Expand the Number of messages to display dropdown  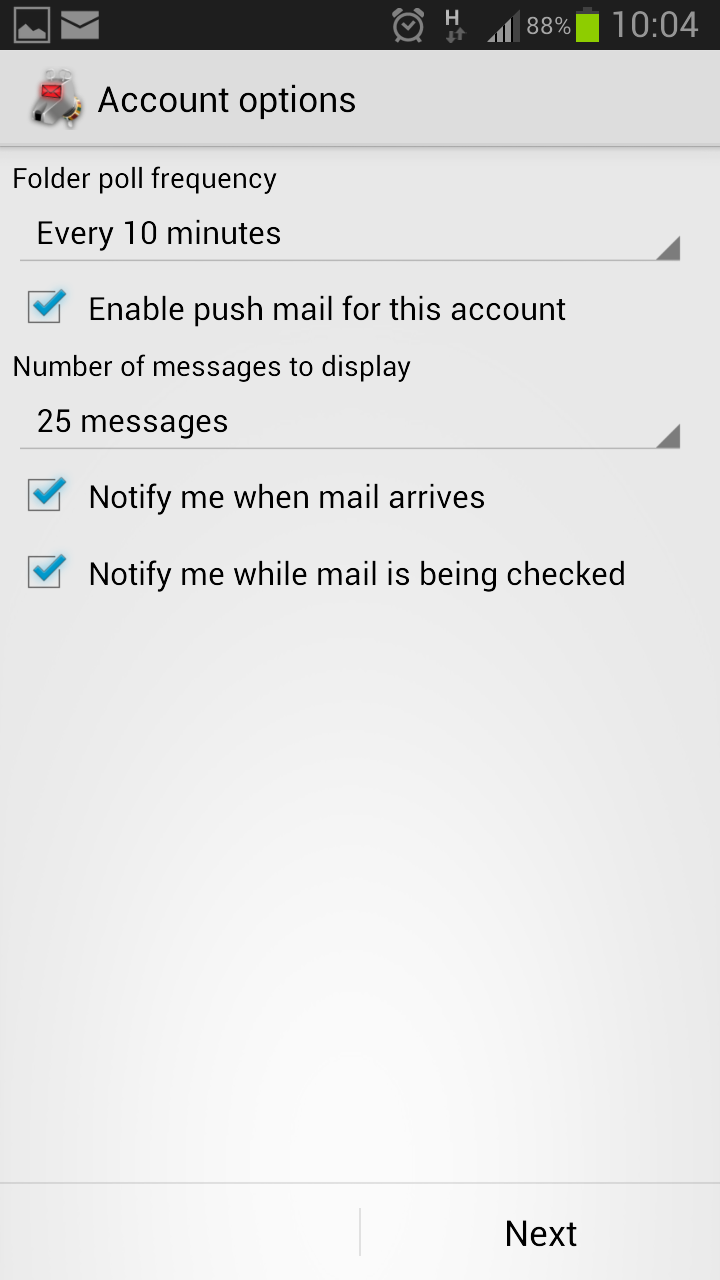click(350, 422)
